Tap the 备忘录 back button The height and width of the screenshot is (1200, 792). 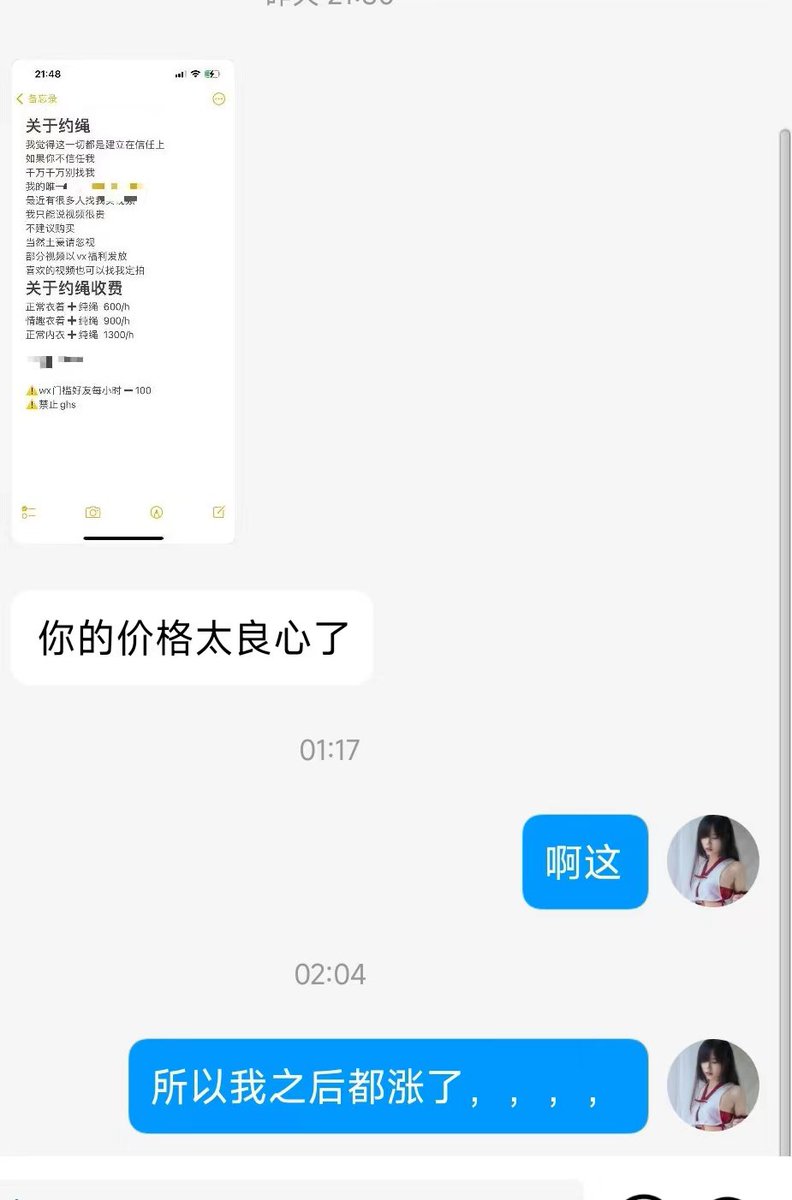37,99
